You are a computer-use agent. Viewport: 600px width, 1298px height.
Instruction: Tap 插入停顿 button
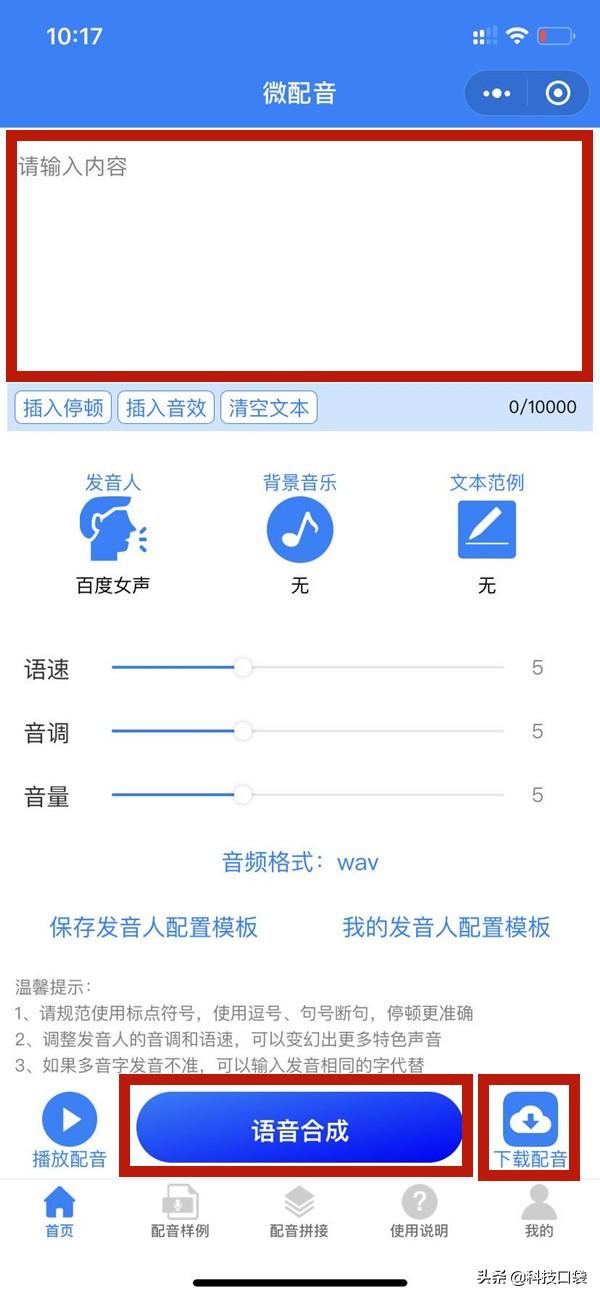64,408
